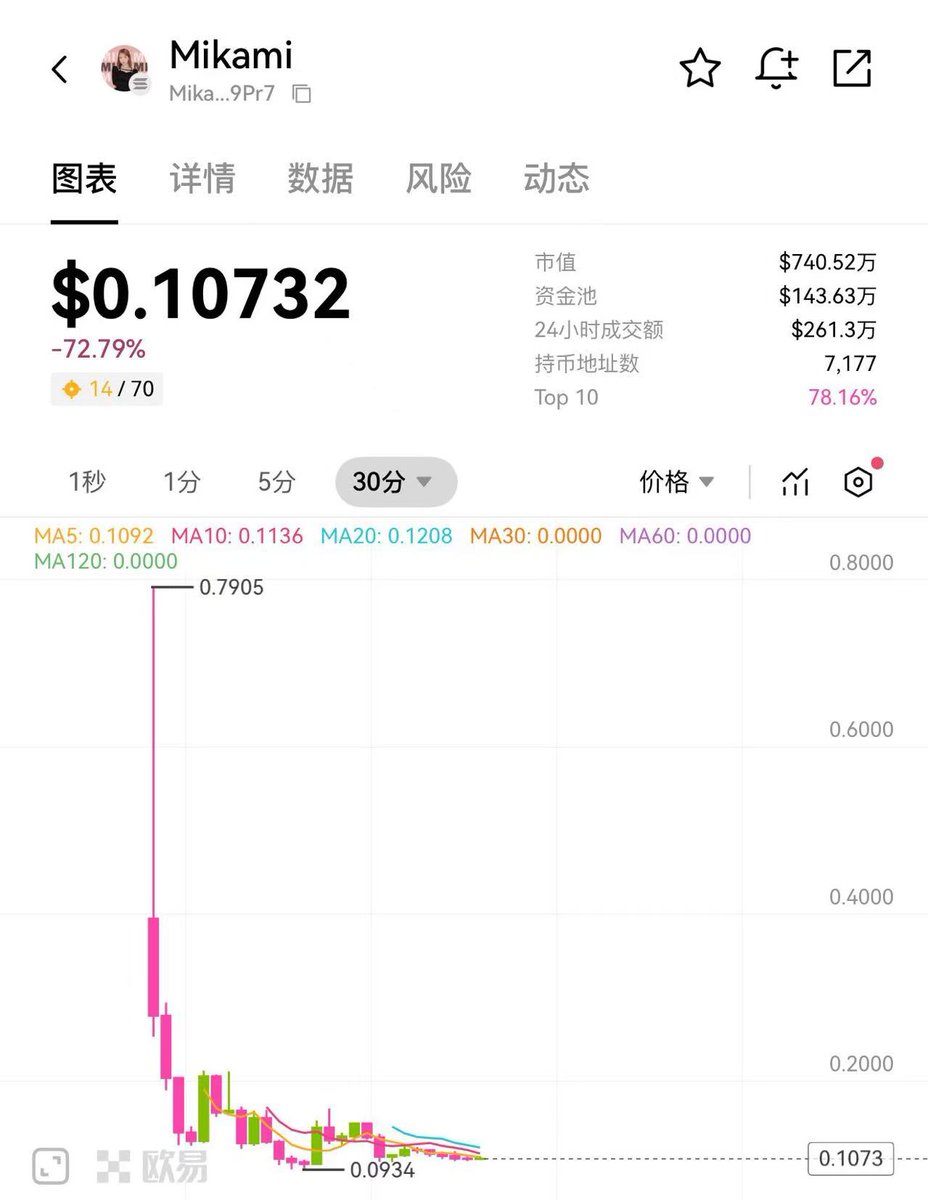This screenshot has height=1200, width=928.
Task: Add Mikami to favorites with star
Action: click(x=699, y=69)
